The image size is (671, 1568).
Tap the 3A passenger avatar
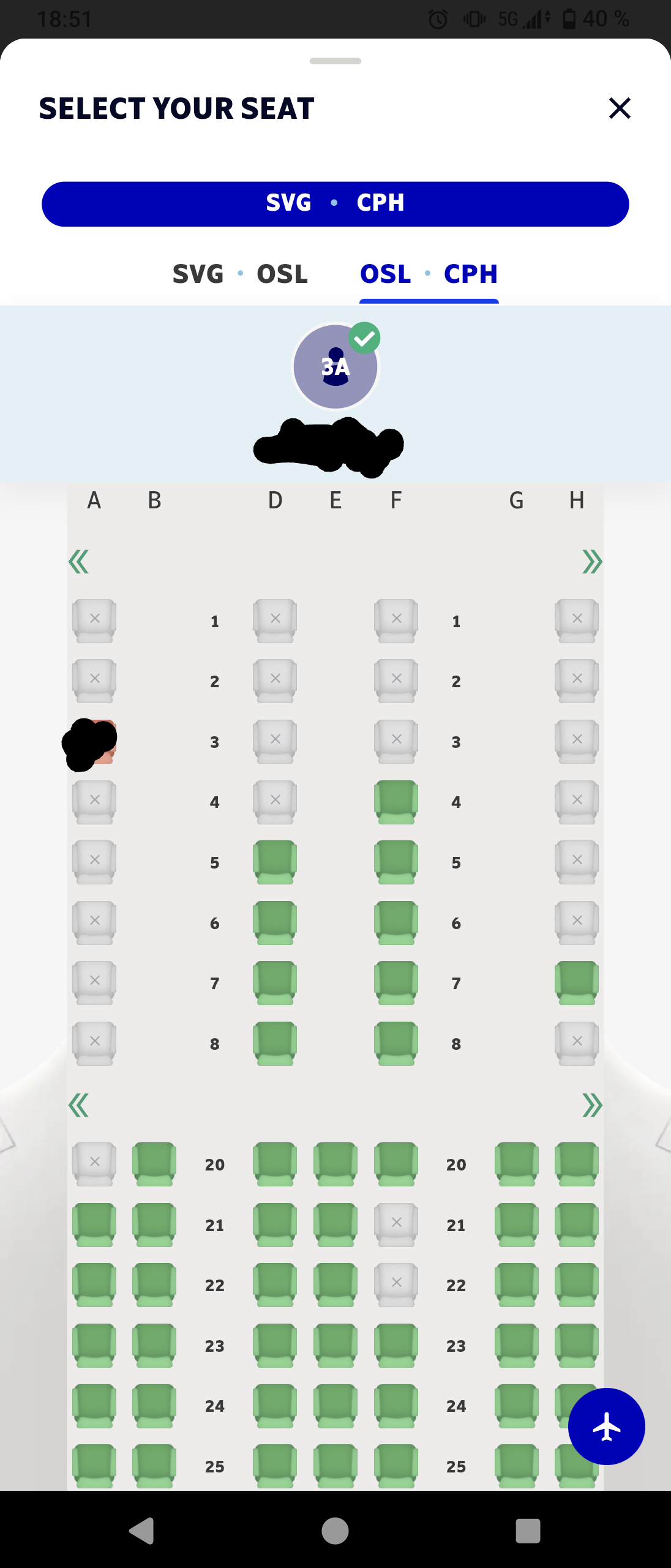click(335, 366)
